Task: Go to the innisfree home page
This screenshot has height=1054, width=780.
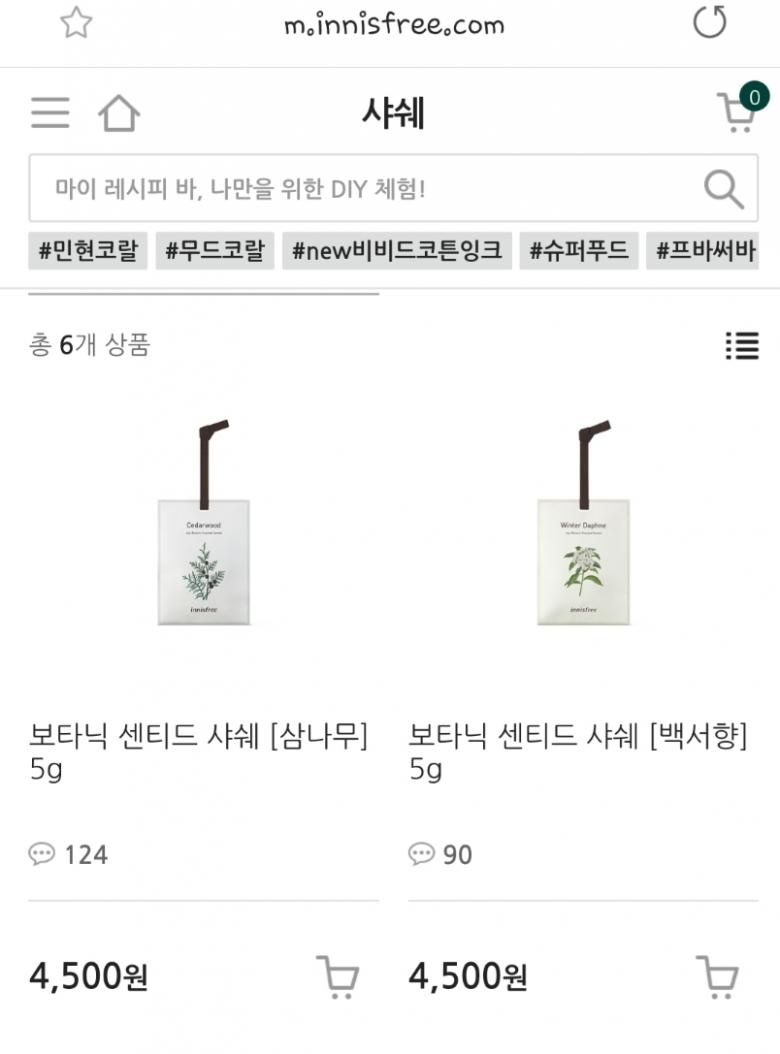Action: pos(118,114)
